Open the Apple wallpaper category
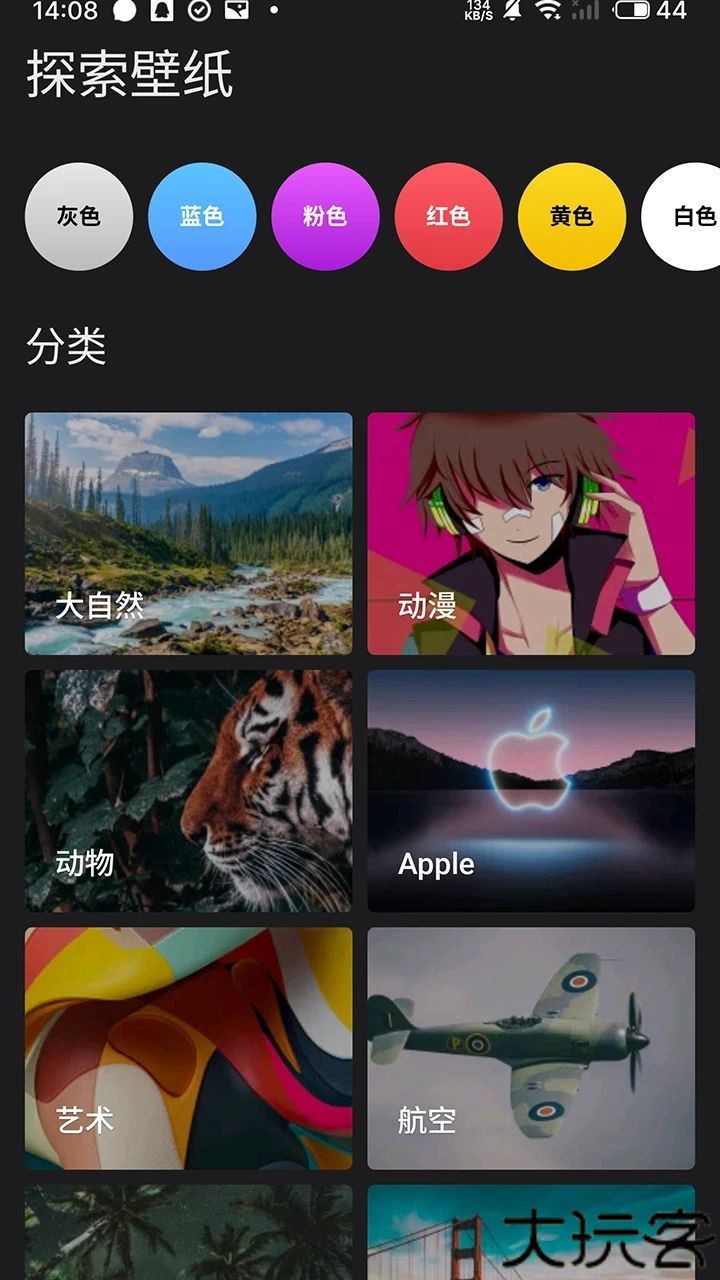Image resolution: width=720 pixels, height=1280 pixels. click(532, 789)
